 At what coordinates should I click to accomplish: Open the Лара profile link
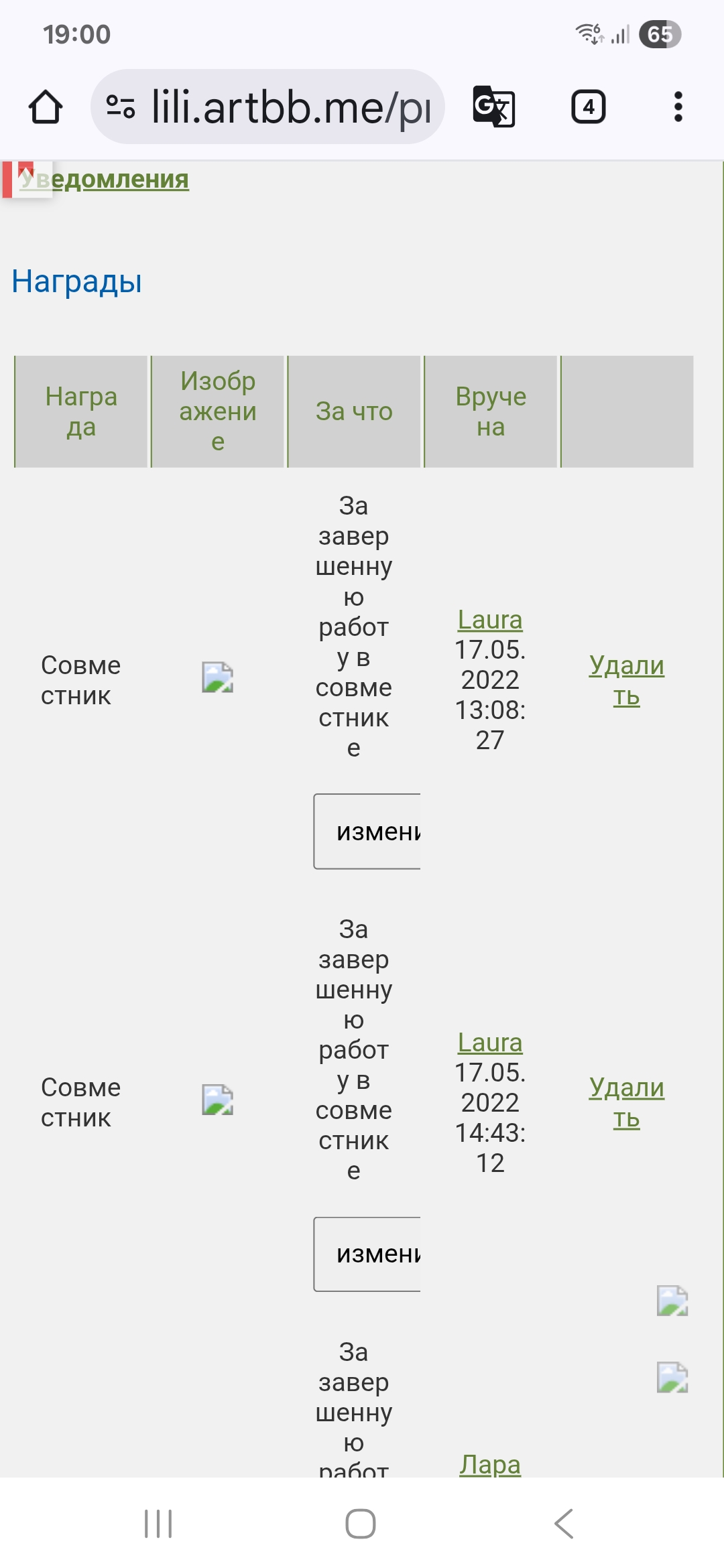[490, 1465]
